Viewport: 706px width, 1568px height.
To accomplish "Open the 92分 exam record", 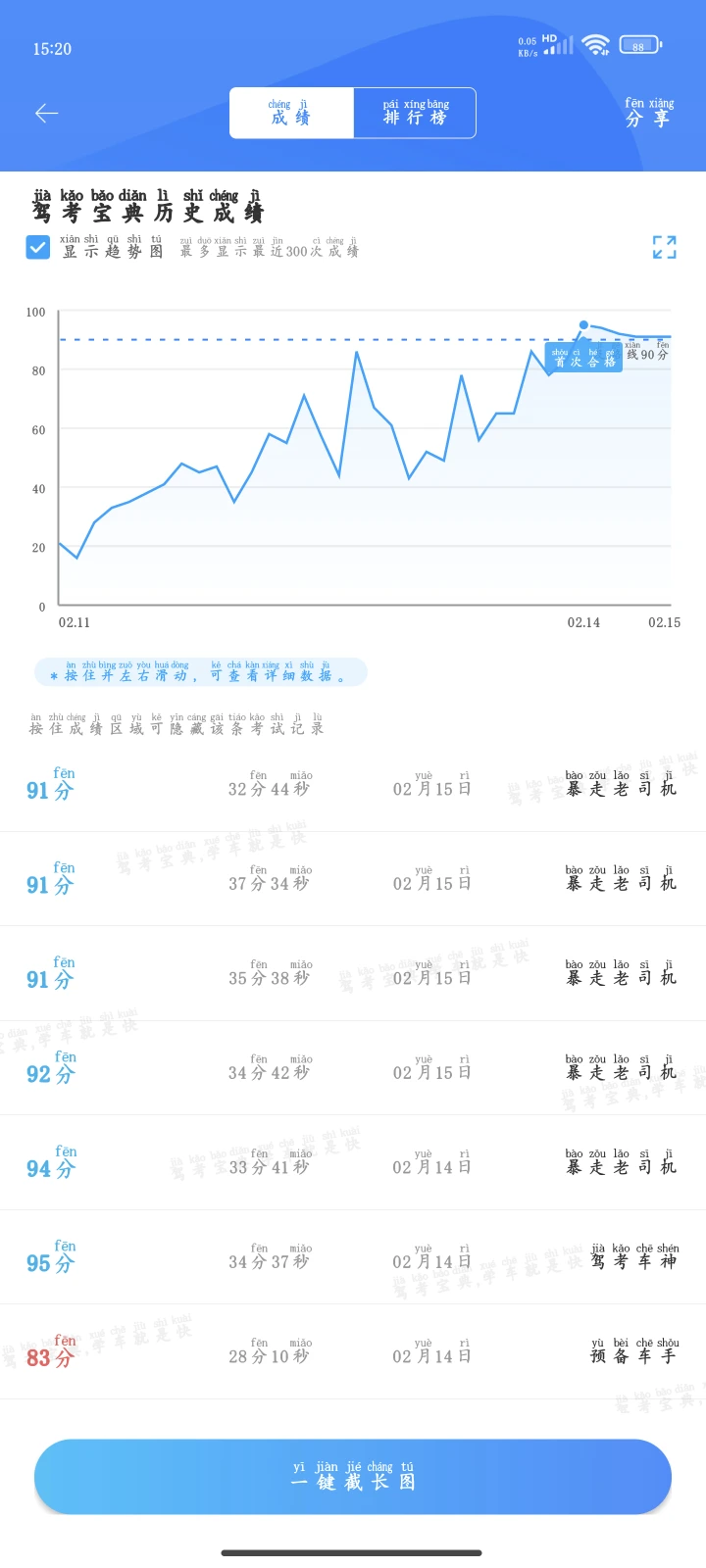I will point(353,1068).
